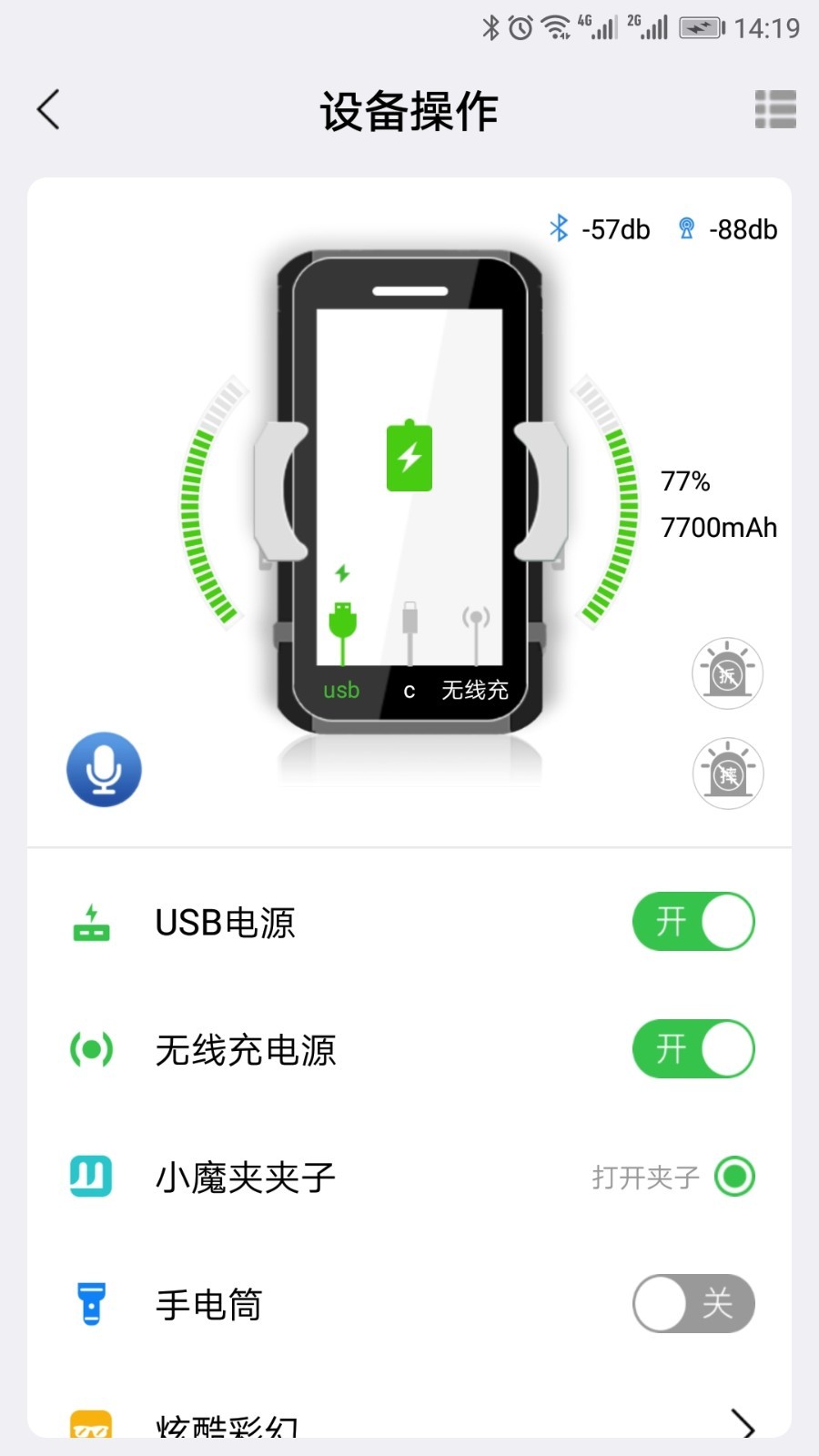The image size is (819, 1456).
Task: Open the list menu at top right
Action: click(774, 109)
